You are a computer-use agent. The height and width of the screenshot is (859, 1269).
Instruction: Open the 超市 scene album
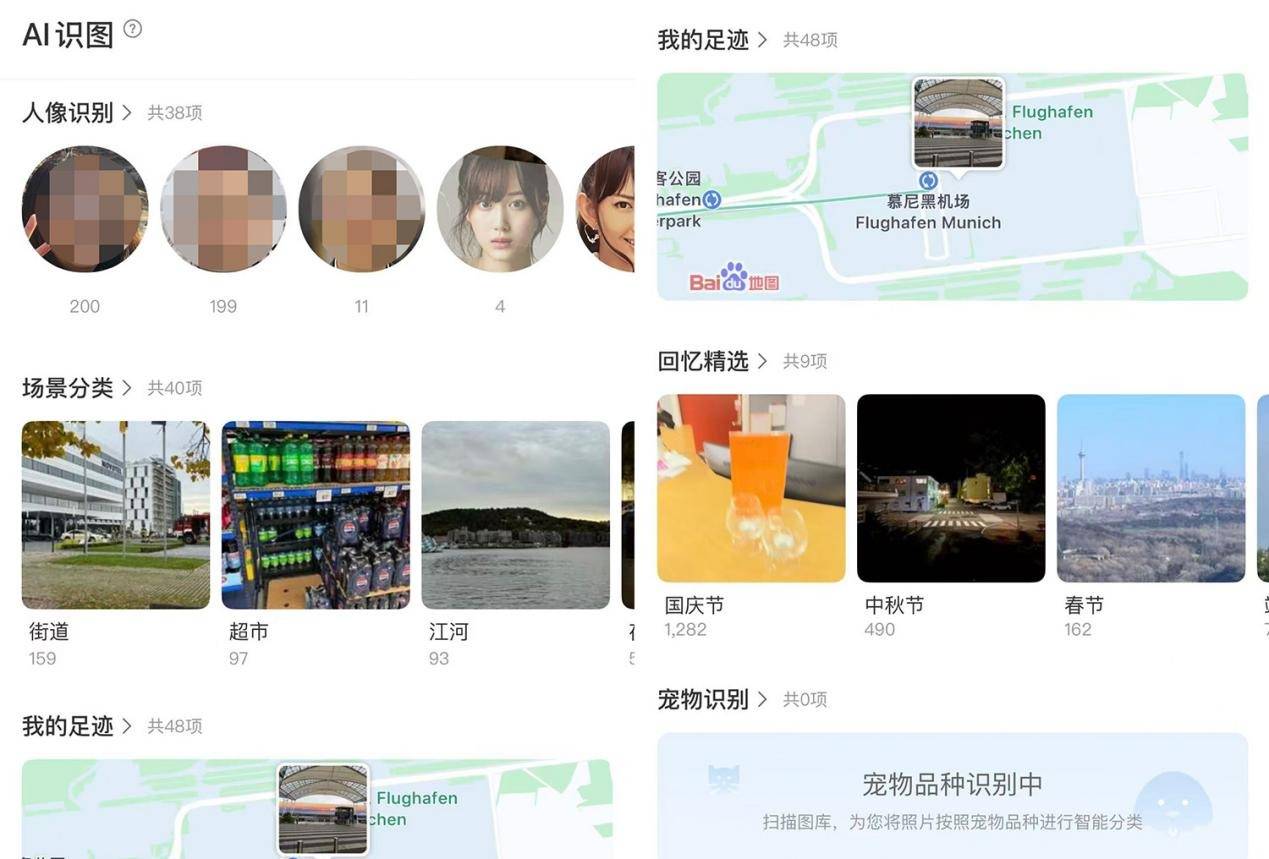pos(316,515)
